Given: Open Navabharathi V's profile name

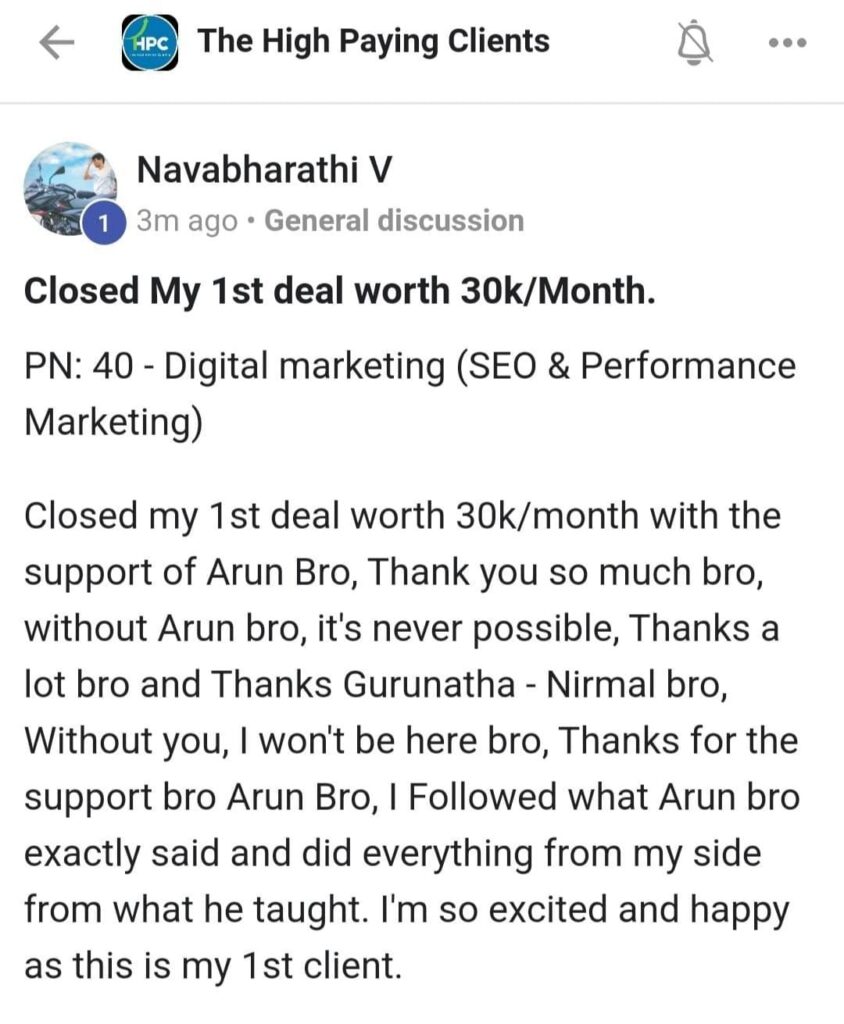Looking at the screenshot, I should pyautogui.click(x=263, y=171).
